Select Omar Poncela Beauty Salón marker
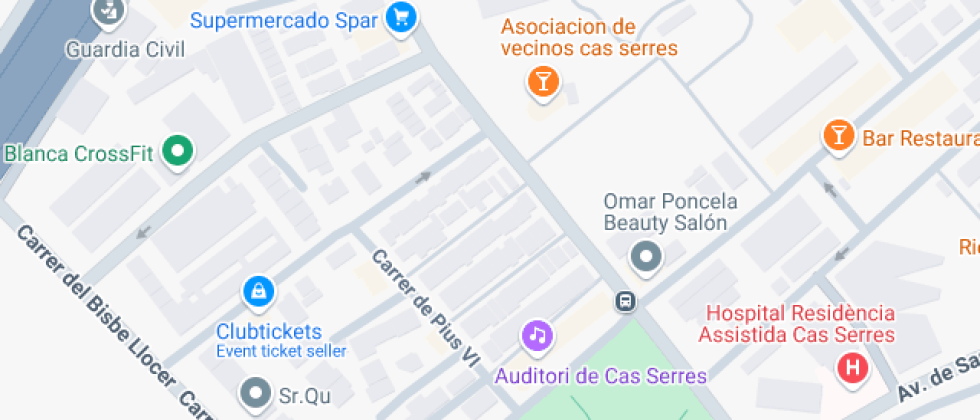 [647, 258]
